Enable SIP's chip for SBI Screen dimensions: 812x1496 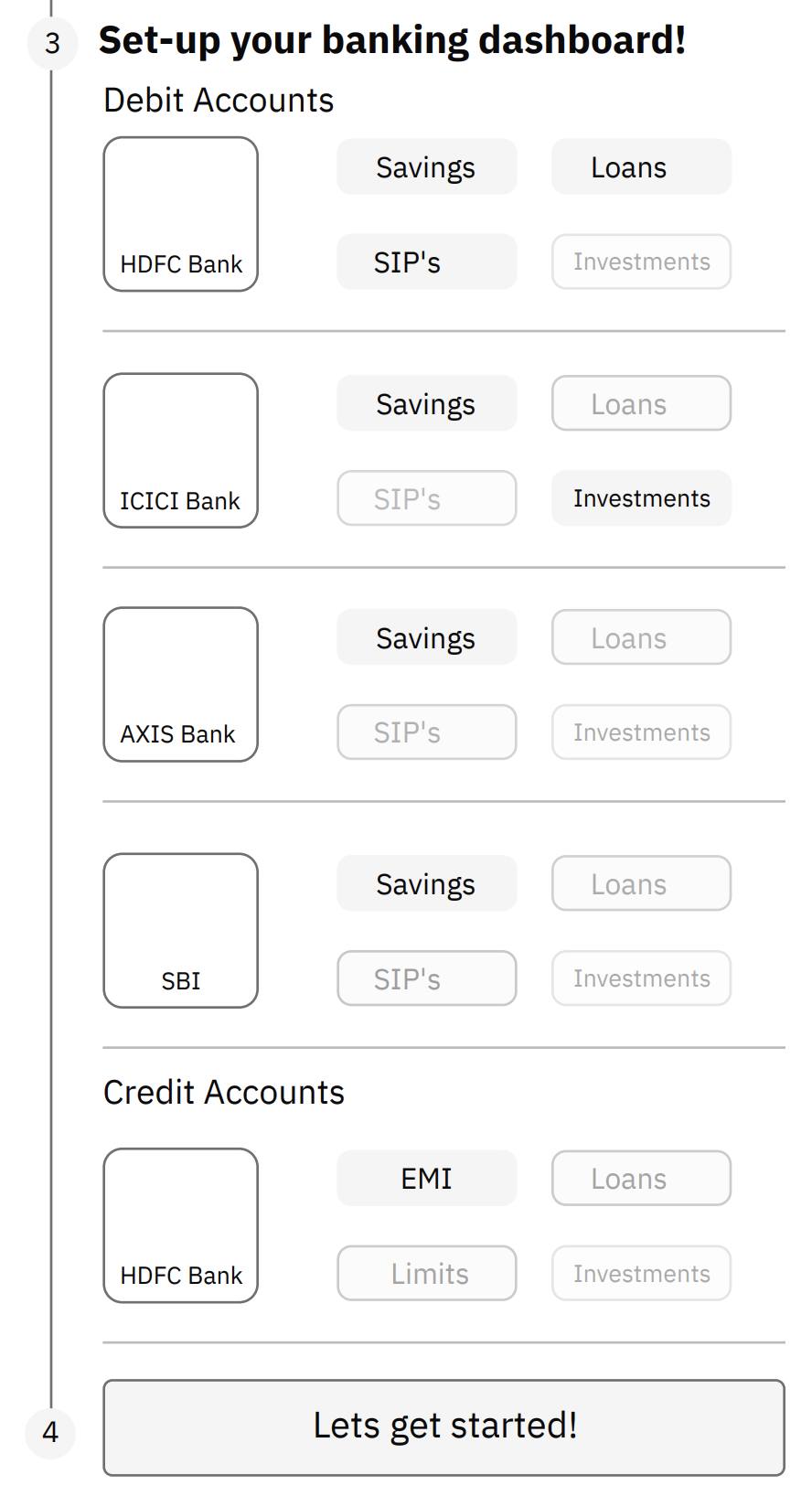click(427, 978)
